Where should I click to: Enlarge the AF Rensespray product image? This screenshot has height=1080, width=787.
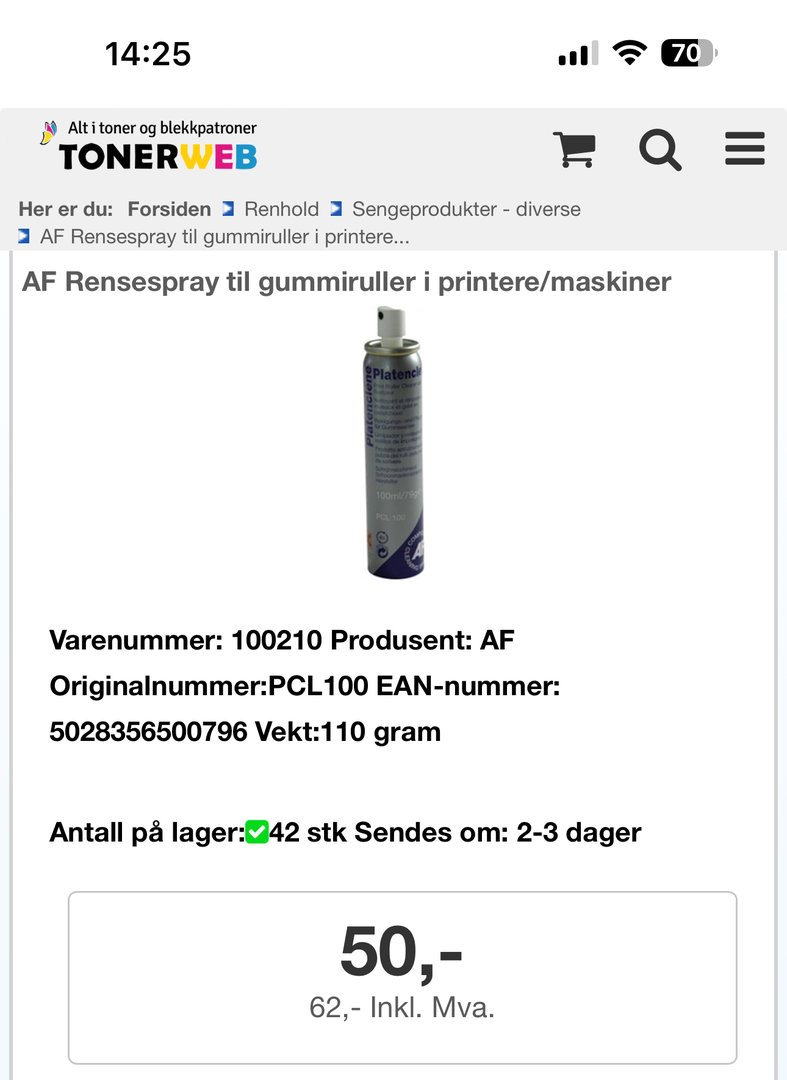[393, 441]
